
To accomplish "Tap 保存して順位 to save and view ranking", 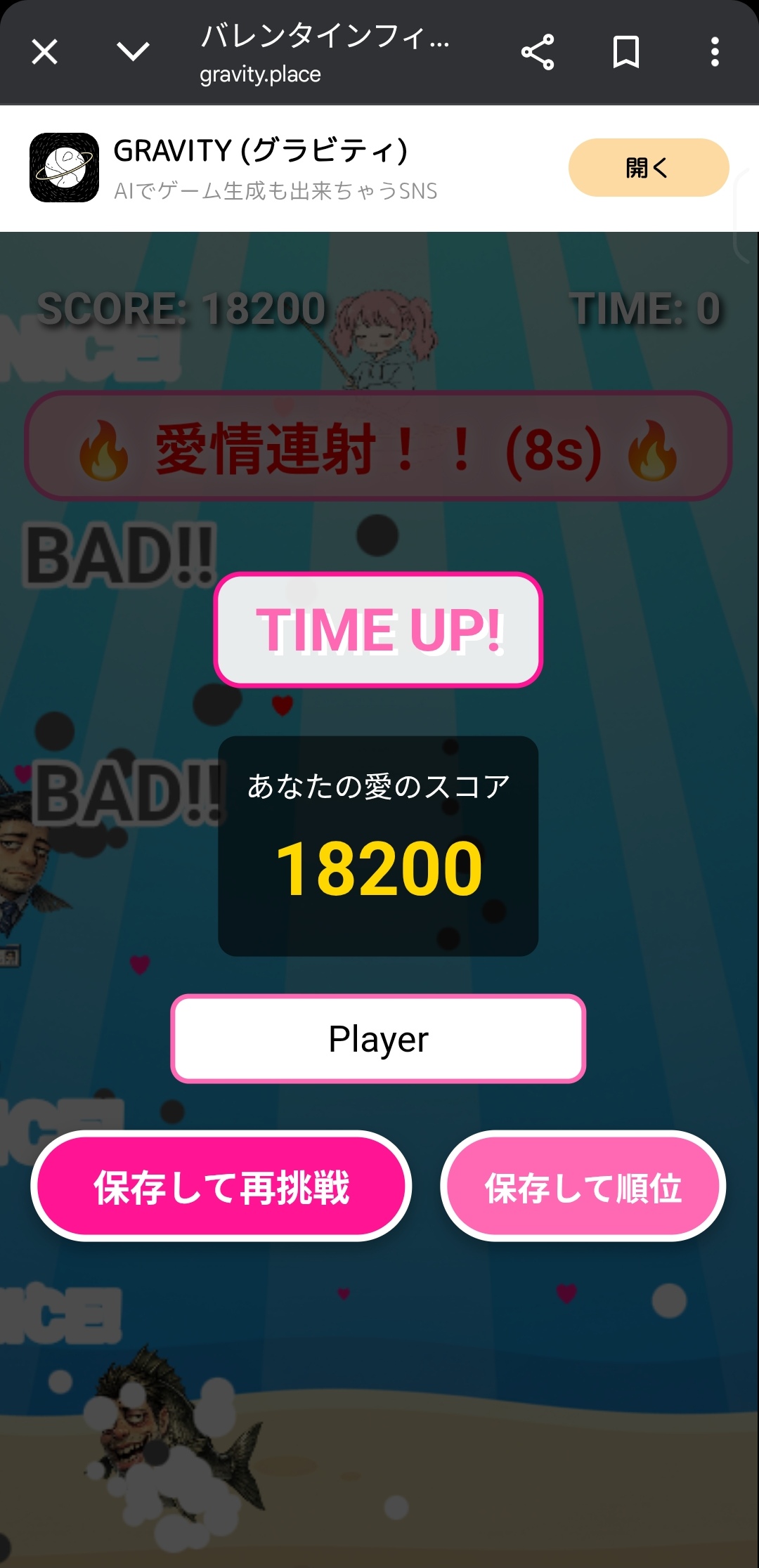I will [x=583, y=1187].
